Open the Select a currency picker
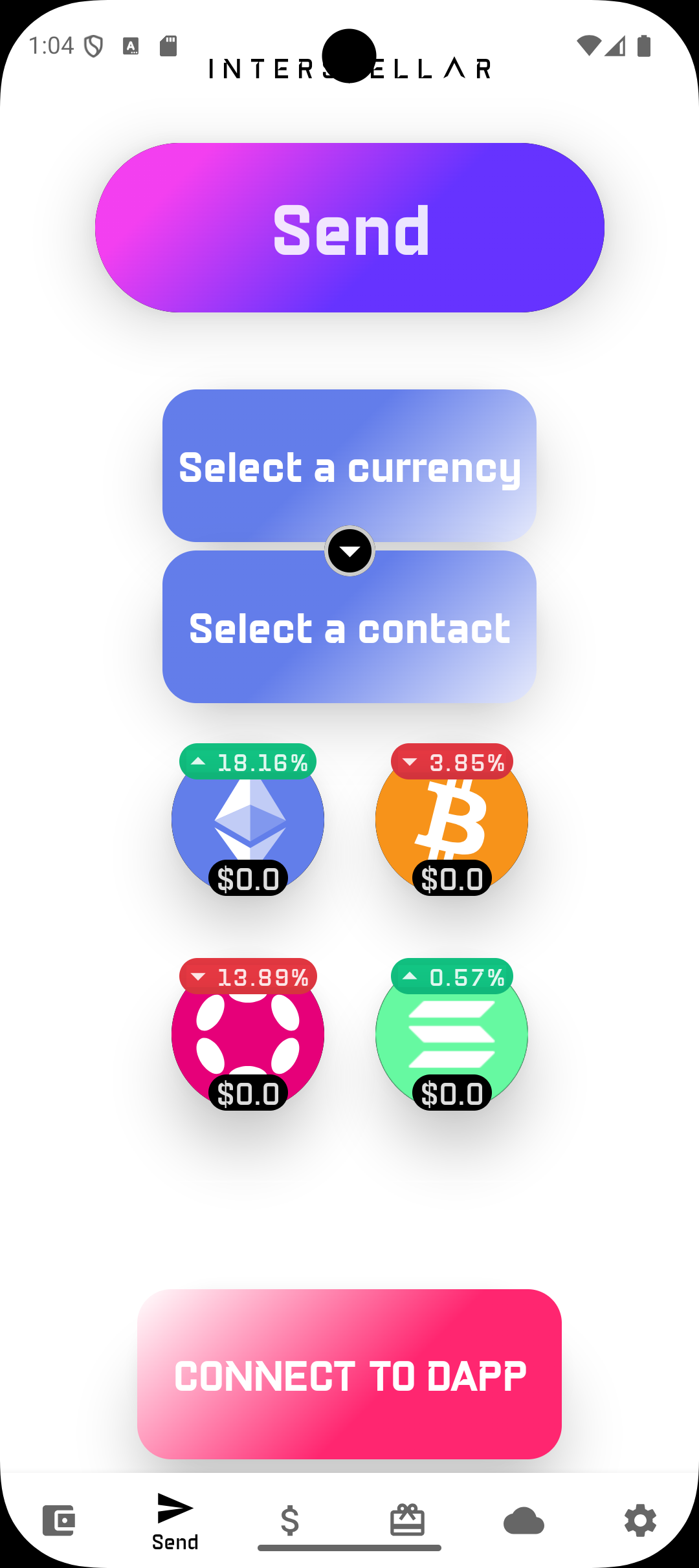The image size is (699, 1568). [x=349, y=468]
